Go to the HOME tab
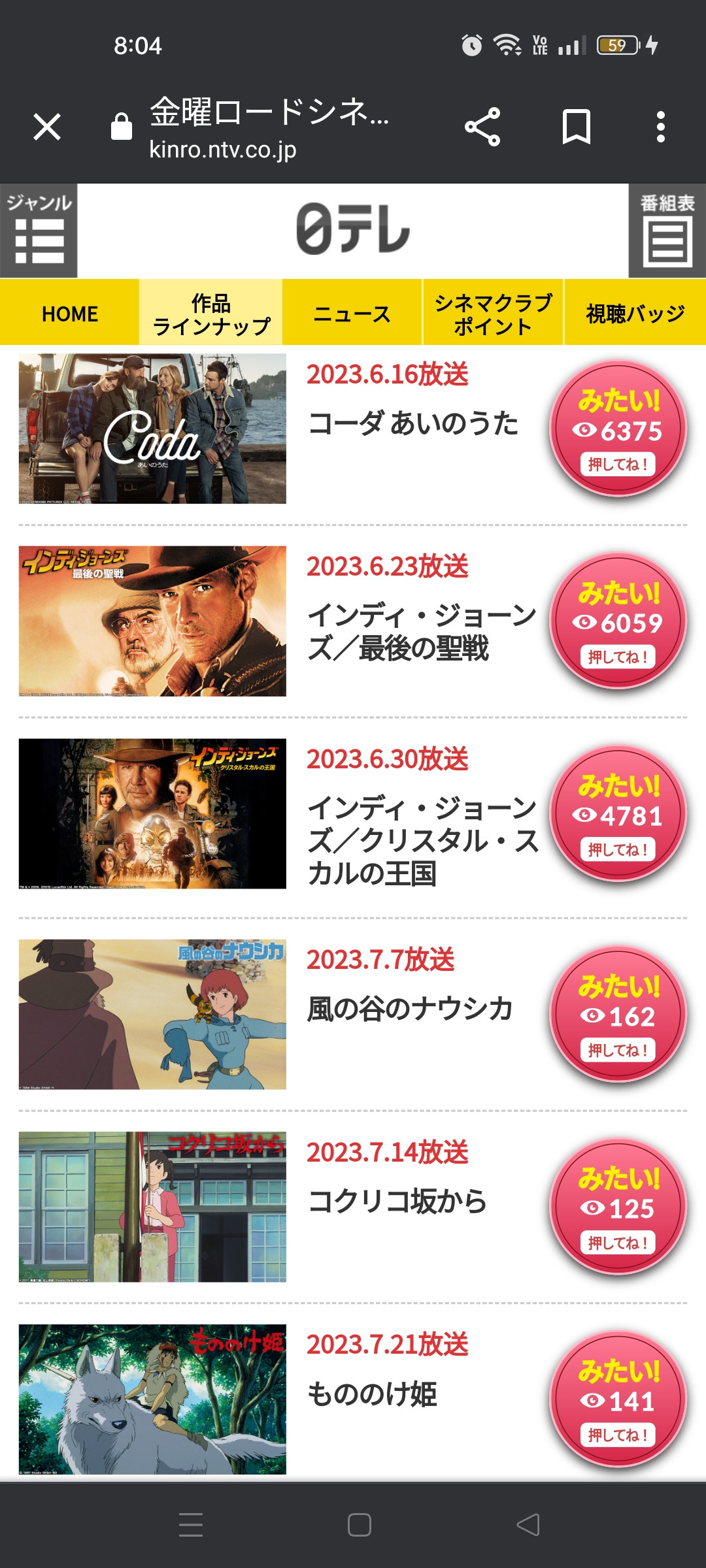Image resolution: width=706 pixels, height=1568 pixels. (70, 314)
